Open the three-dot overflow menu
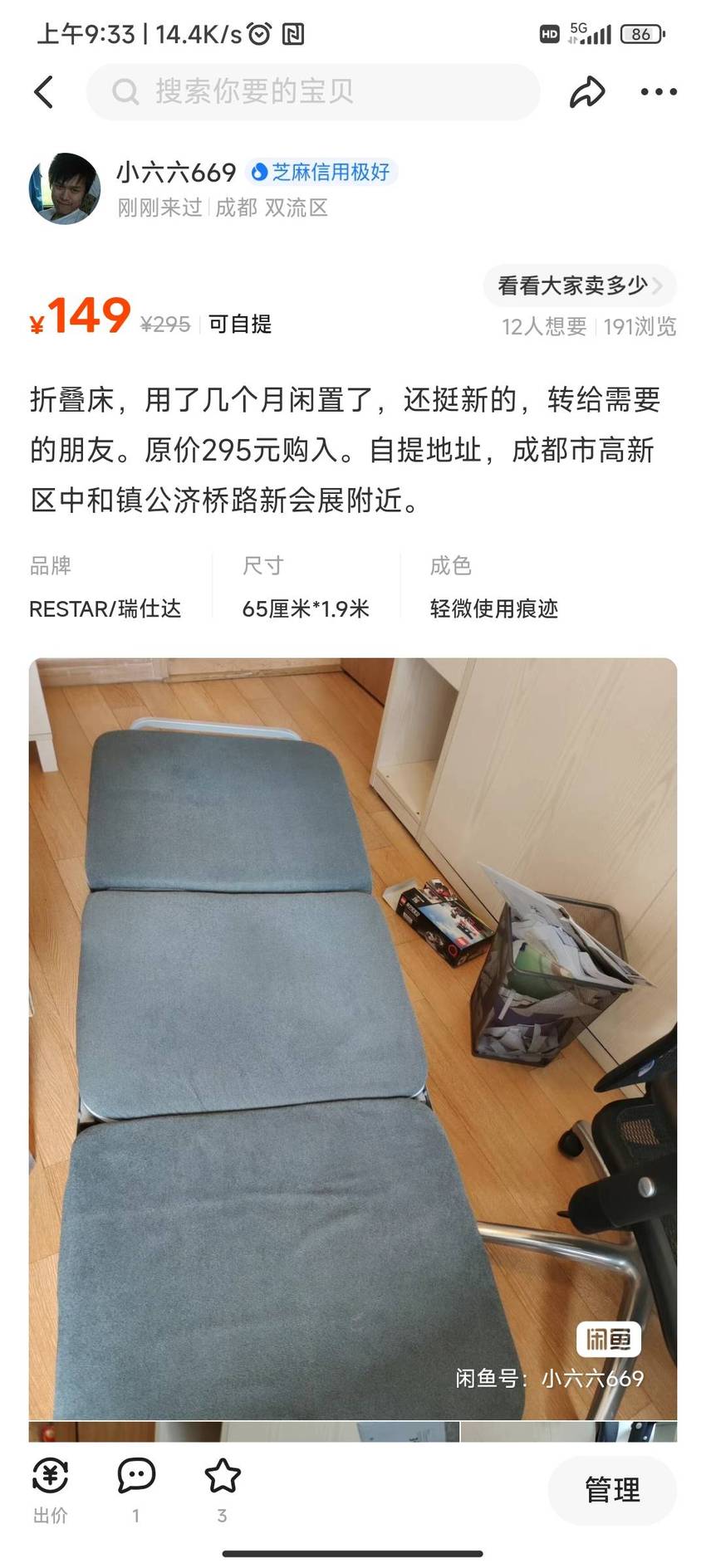 (x=659, y=91)
